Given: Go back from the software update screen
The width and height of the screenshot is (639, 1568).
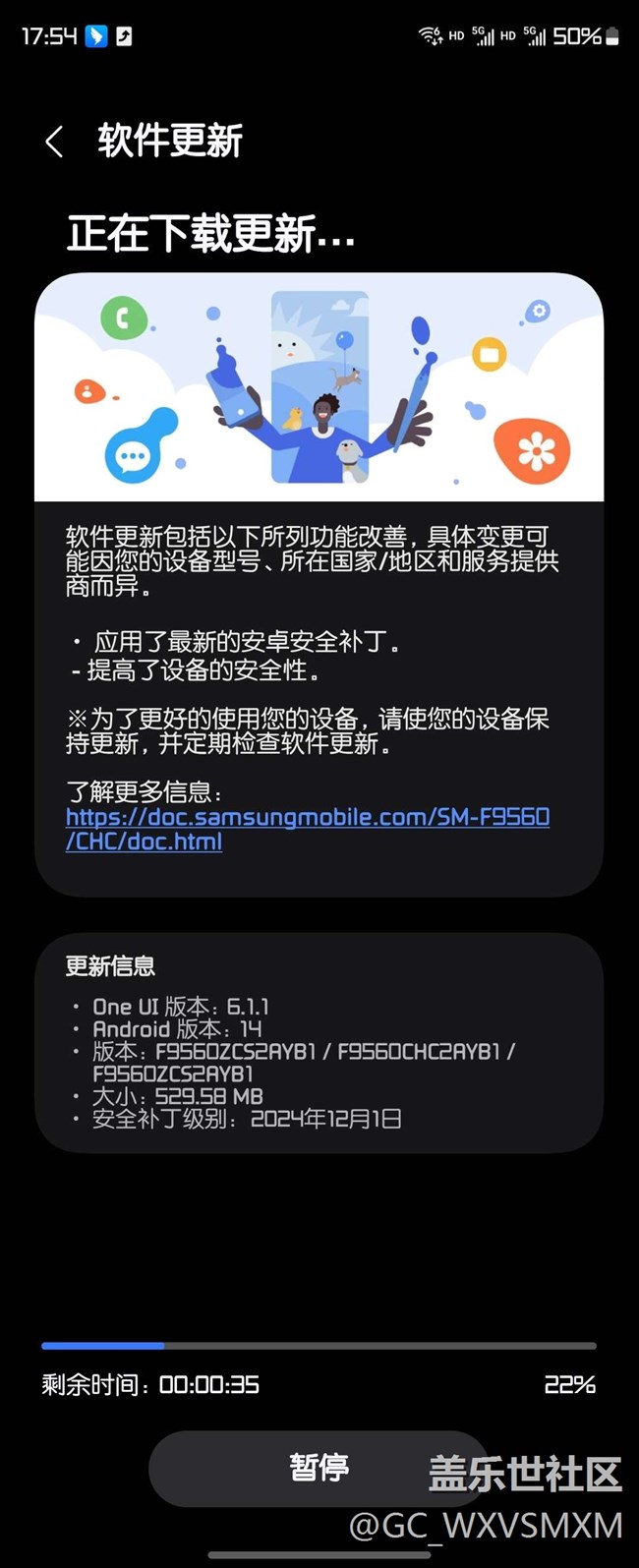Looking at the screenshot, I should pyautogui.click(x=55, y=142).
